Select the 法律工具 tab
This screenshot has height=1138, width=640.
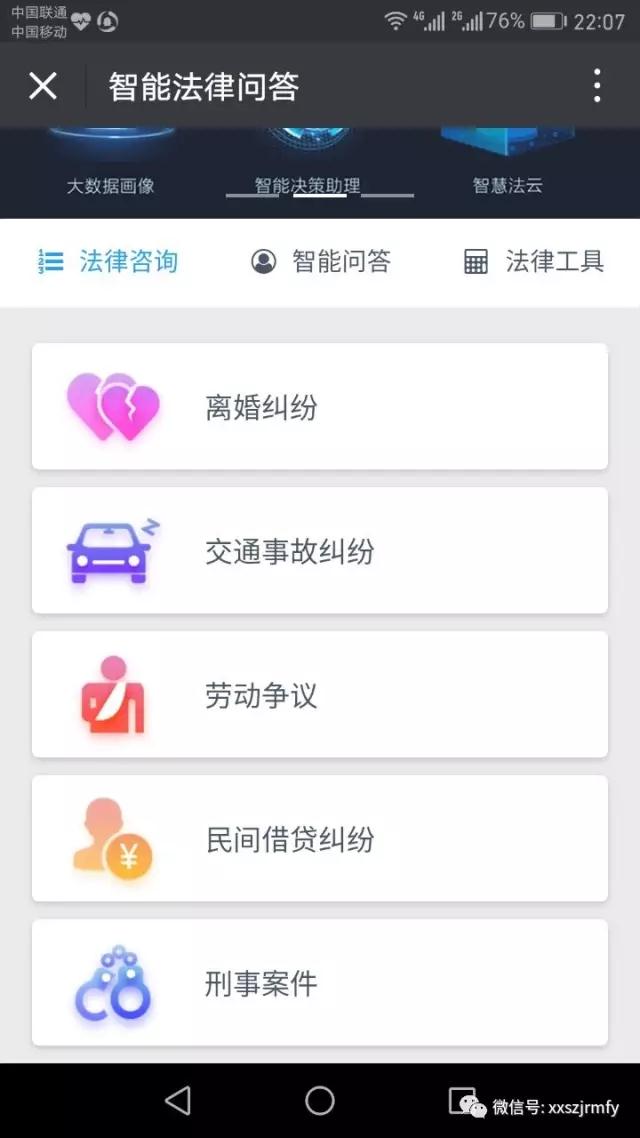pos(534,262)
